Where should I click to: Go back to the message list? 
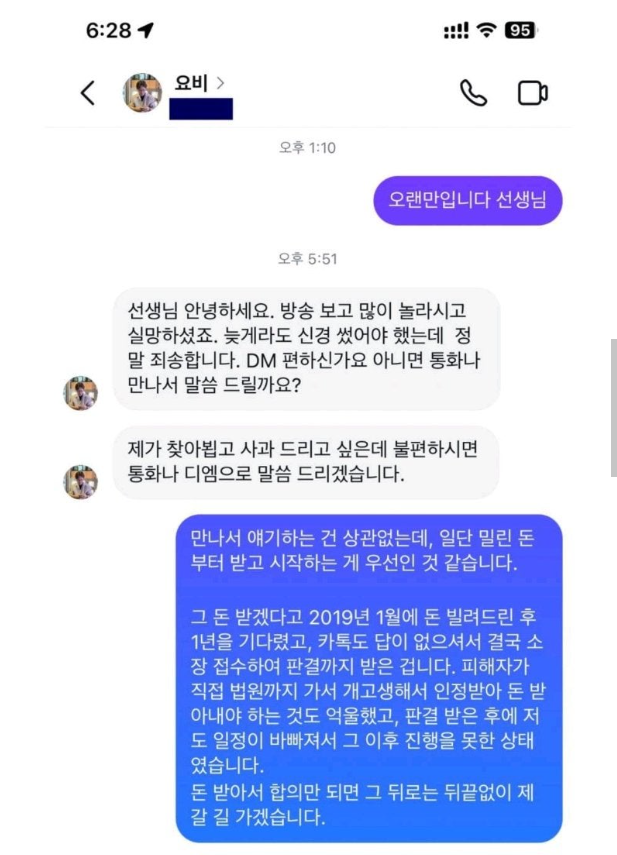(x=88, y=93)
